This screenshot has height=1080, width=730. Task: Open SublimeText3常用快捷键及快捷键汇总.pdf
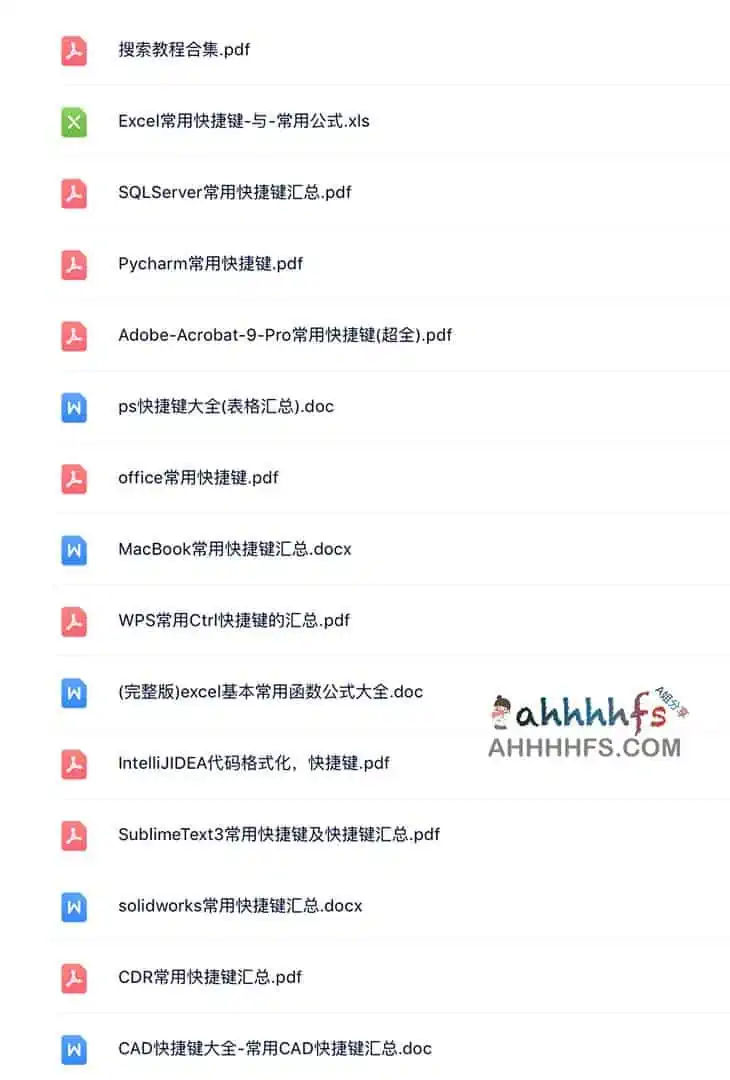pos(278,834)
